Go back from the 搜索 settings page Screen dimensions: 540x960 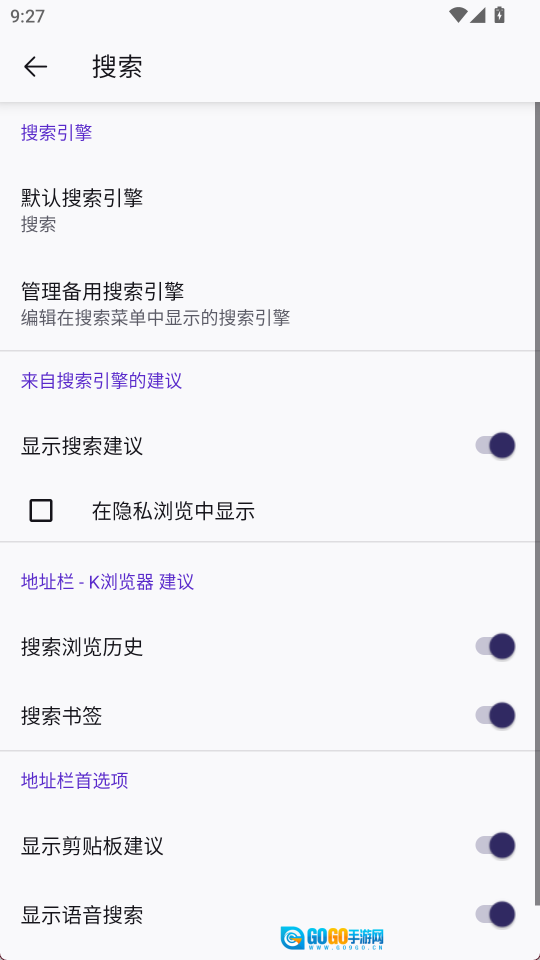(x=36, y=66)
